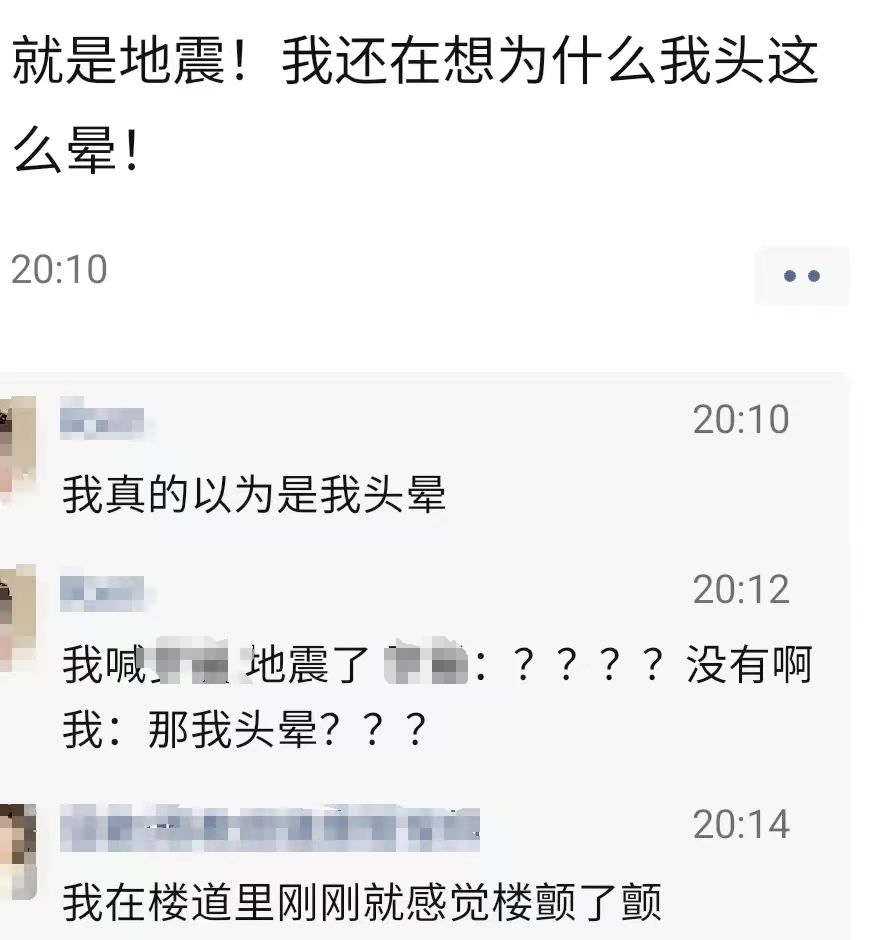Open the two-dot like and comment button
The height and width of the screenshot is (940, 885).
click(x=801, y=276)
